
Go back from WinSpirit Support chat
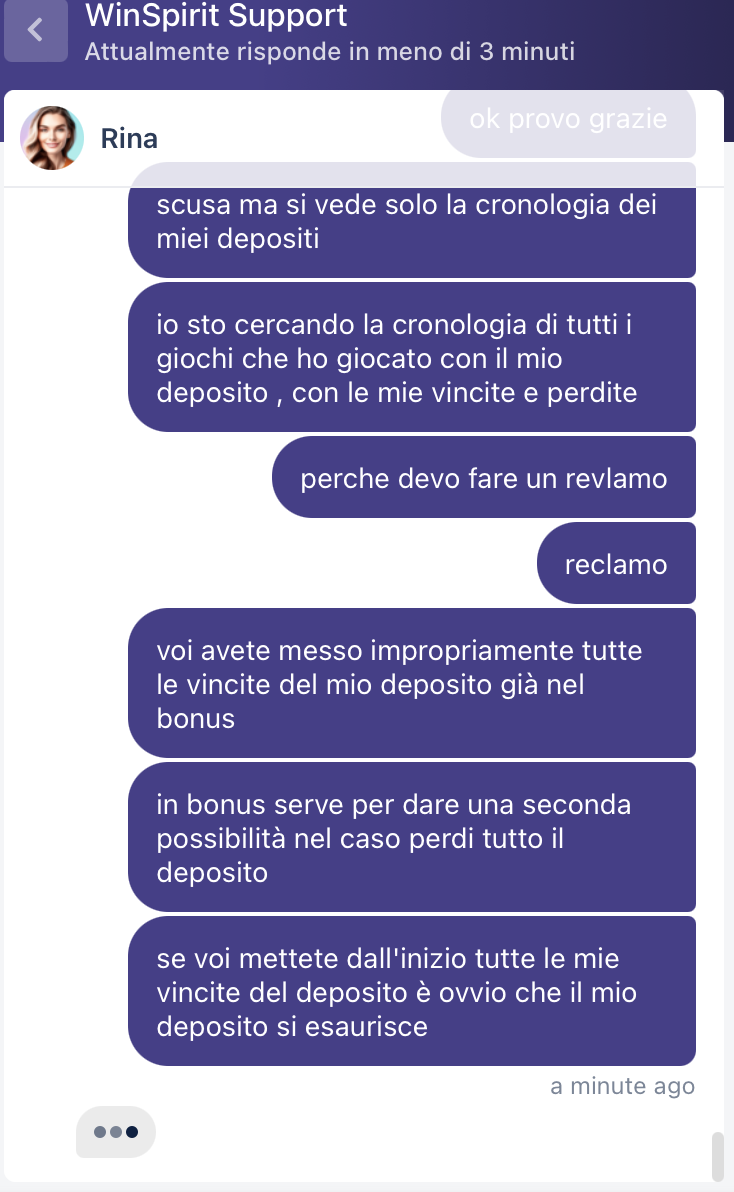pos(36,30)
